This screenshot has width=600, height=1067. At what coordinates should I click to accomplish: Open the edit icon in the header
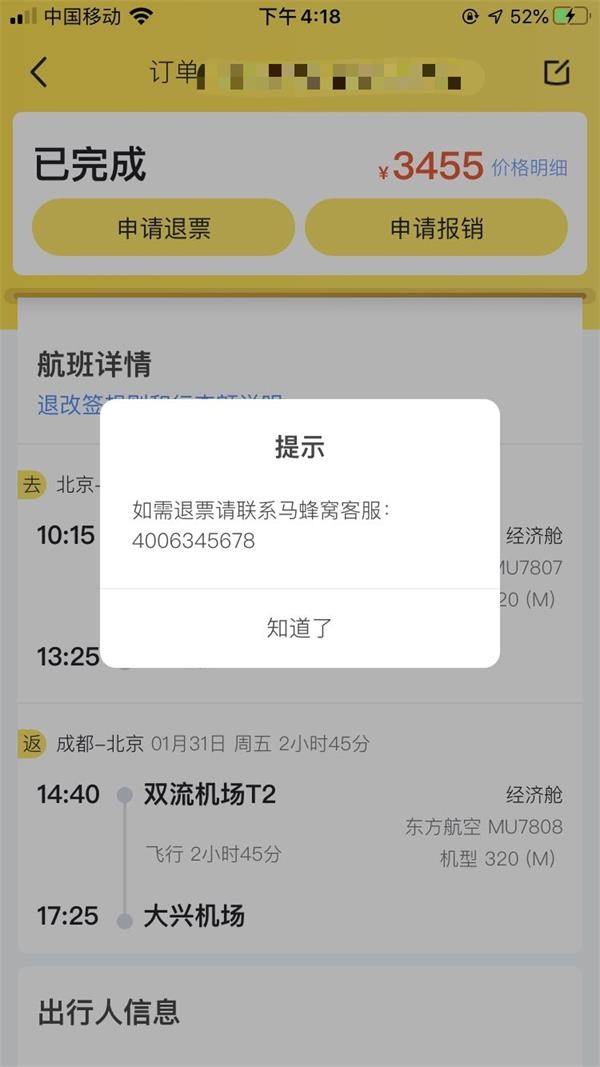(x=556, y=72)
